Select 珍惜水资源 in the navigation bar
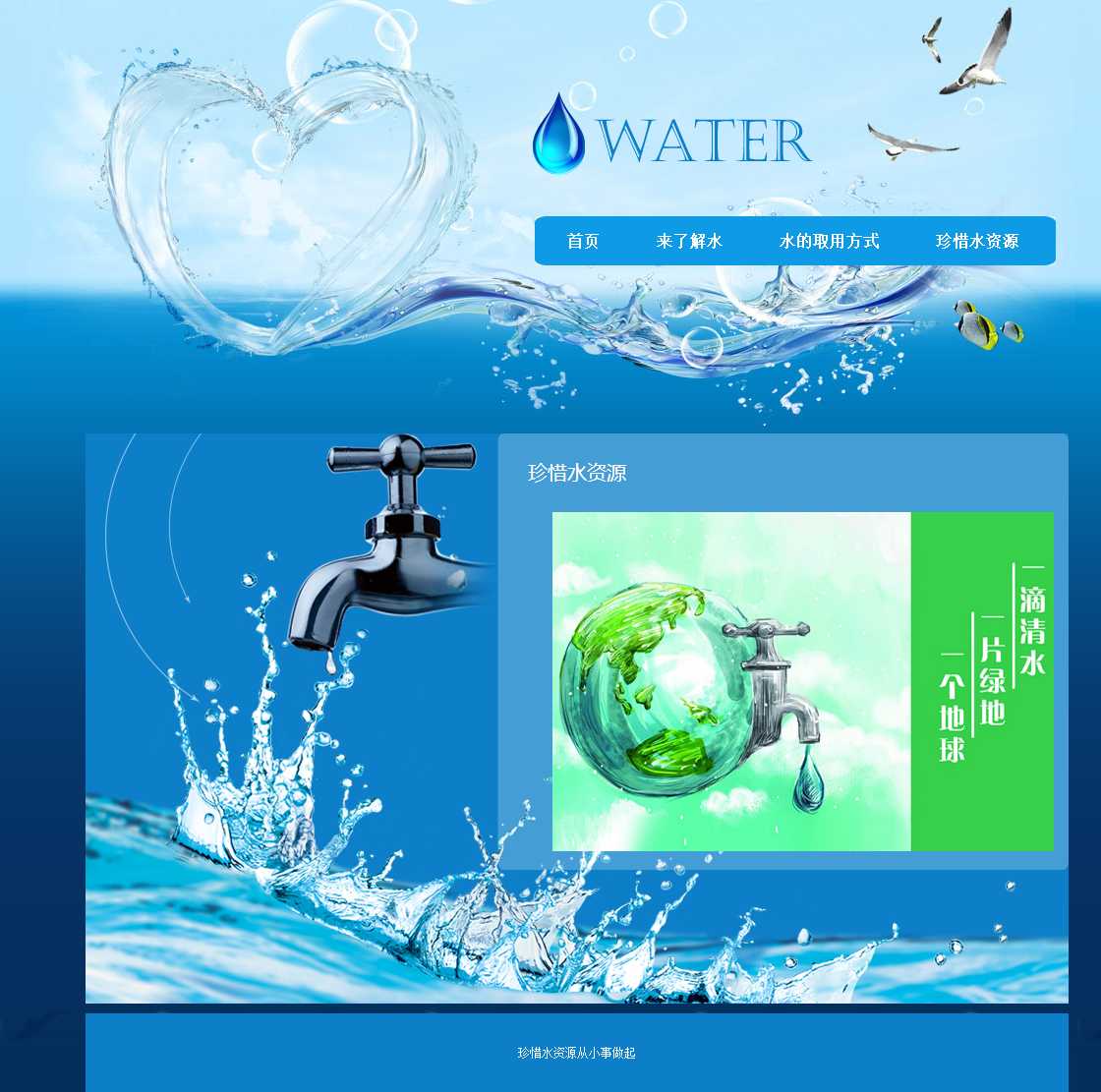1101x1092 pixels. [976, 242]
